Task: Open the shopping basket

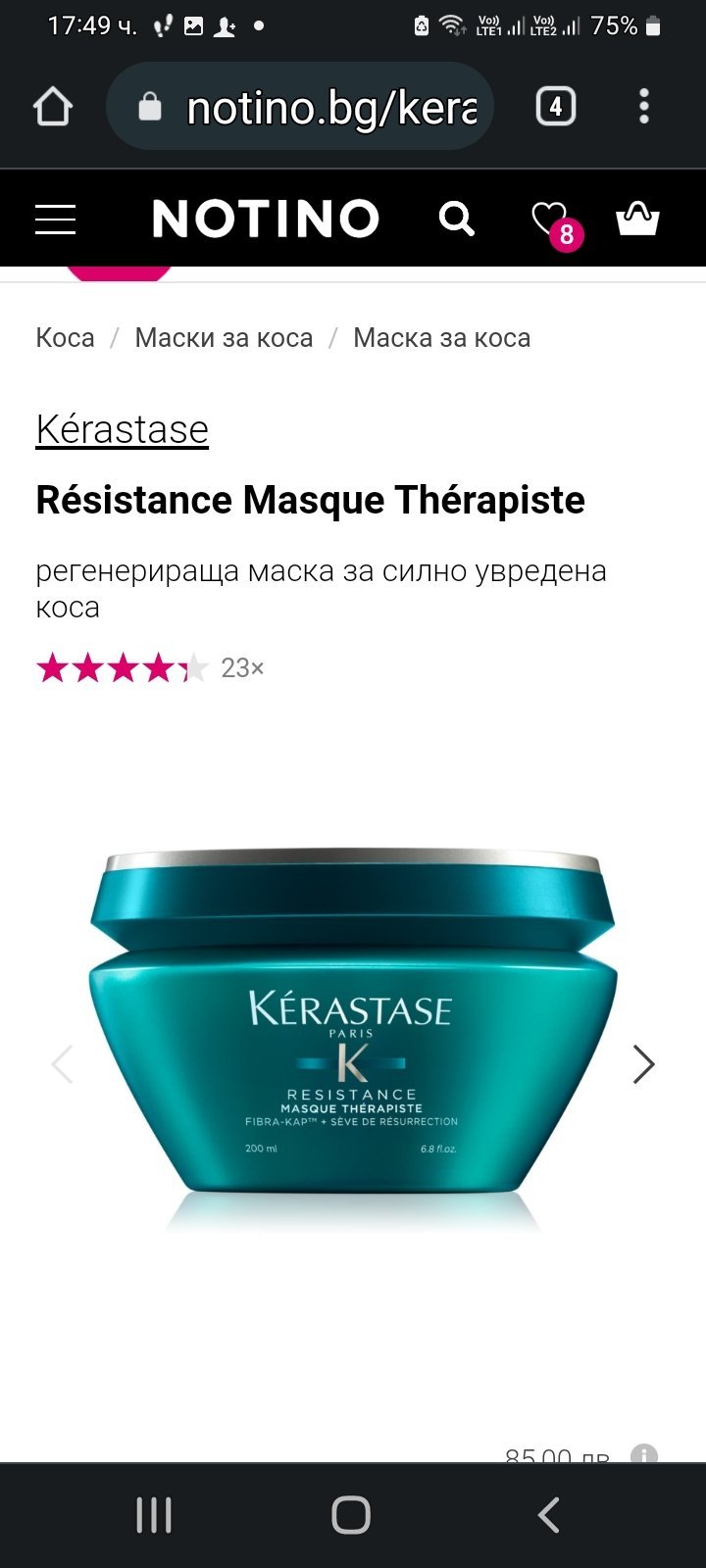Action: click(x=637, y=219)
